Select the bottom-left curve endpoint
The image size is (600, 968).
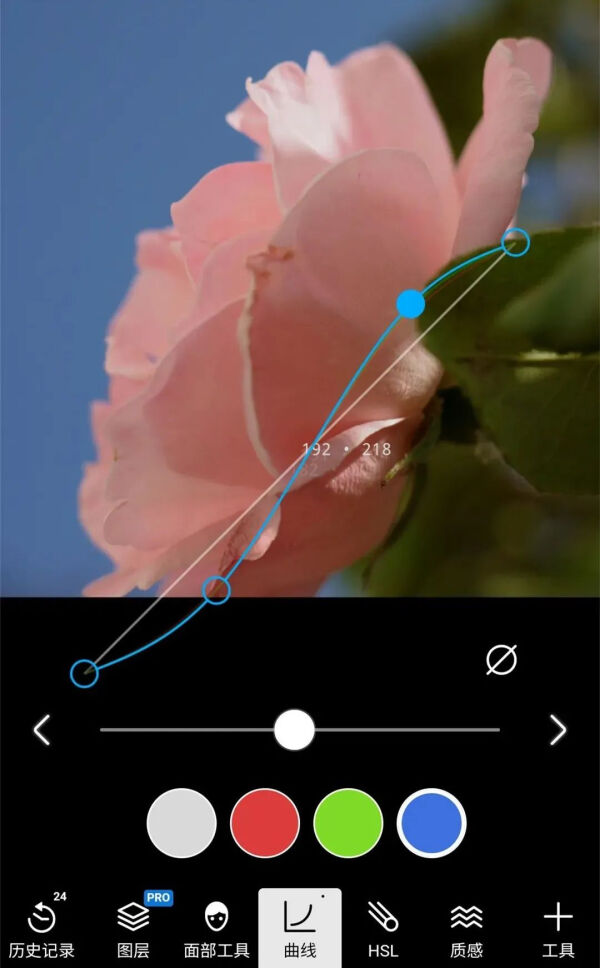pyautogui.click(x=85, y=674)
